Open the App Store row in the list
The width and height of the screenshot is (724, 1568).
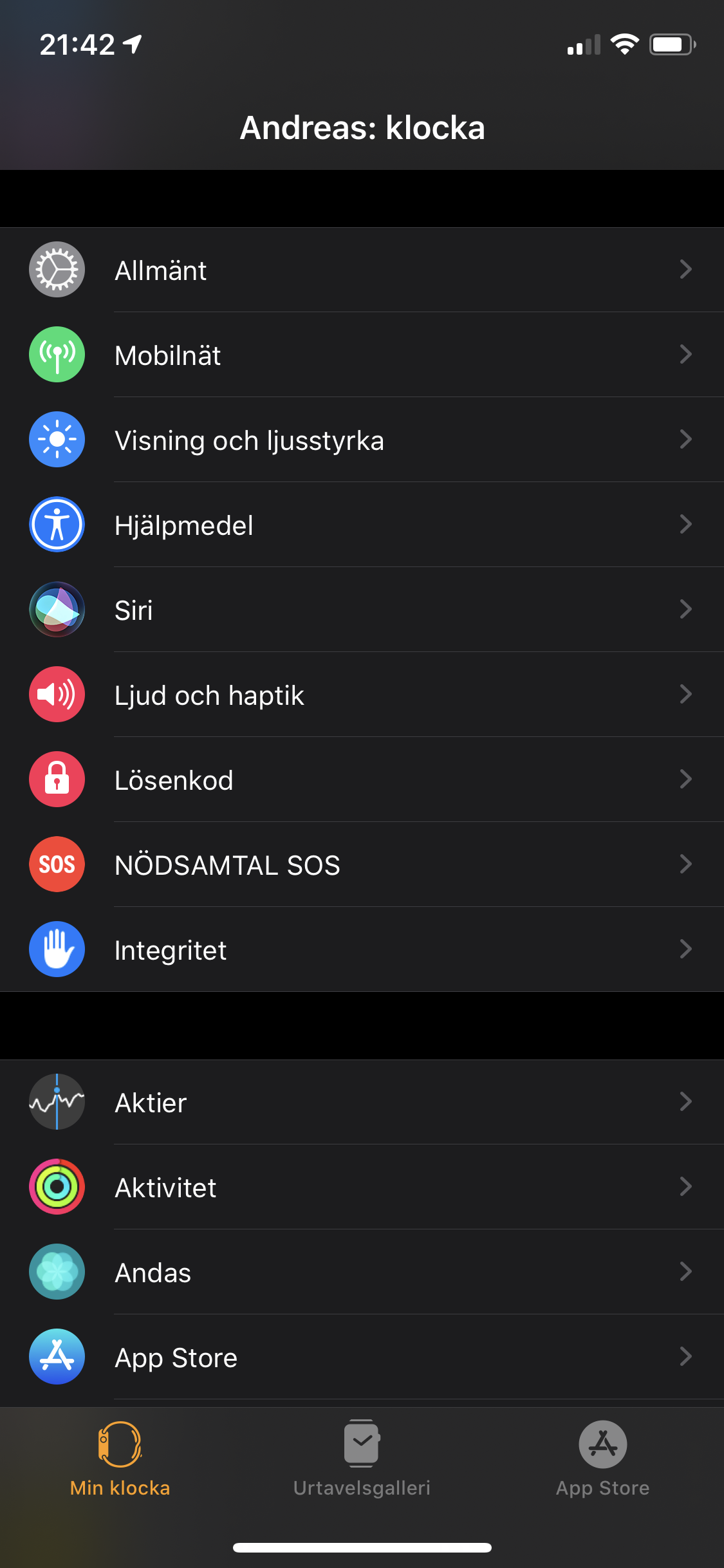tap(360, 1357)
